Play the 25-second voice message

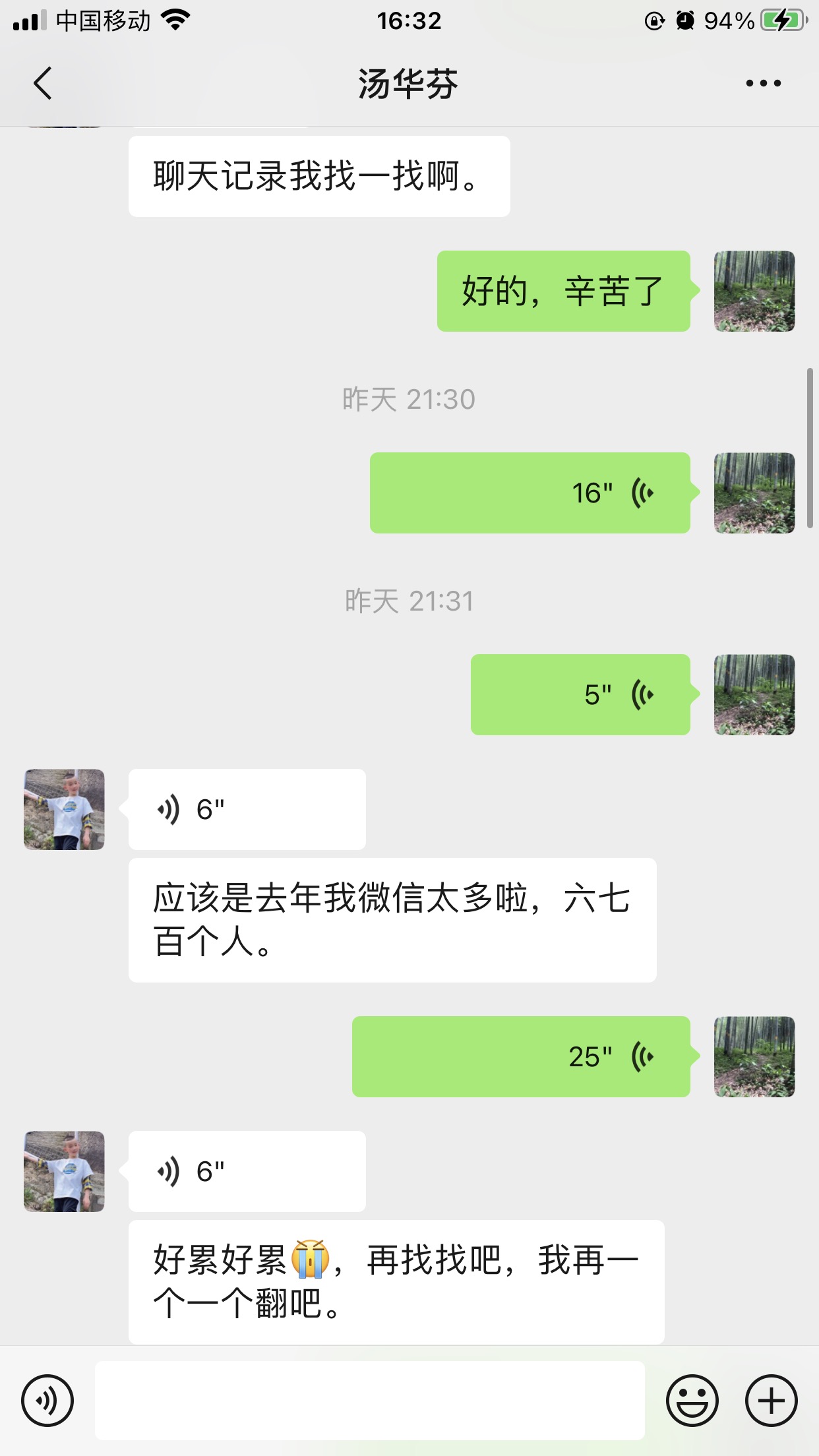tap(521, 1056)
